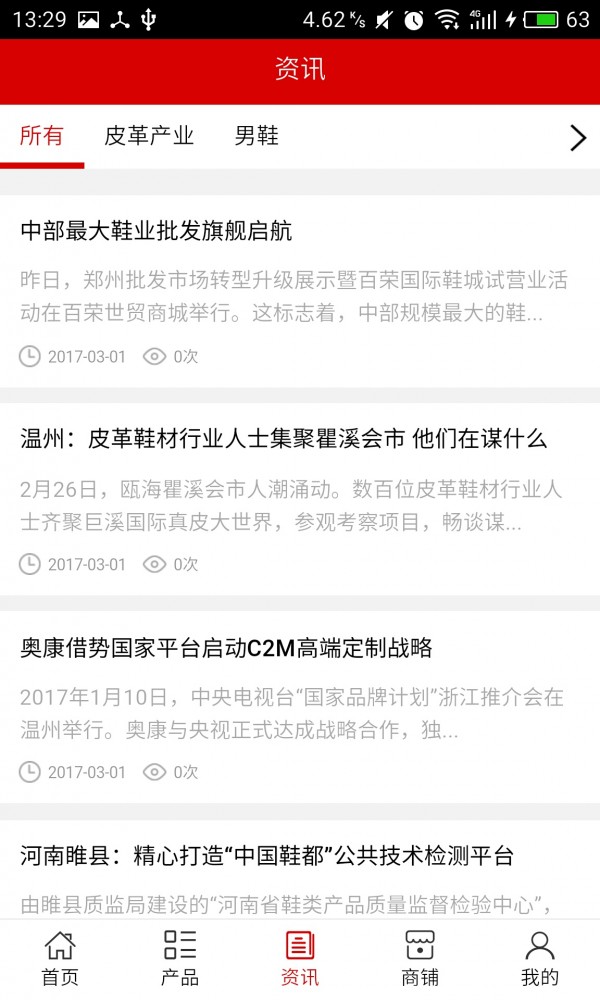Go to the 首页 home tab
The image size is (600, 1000).
[x=60, y=959]
